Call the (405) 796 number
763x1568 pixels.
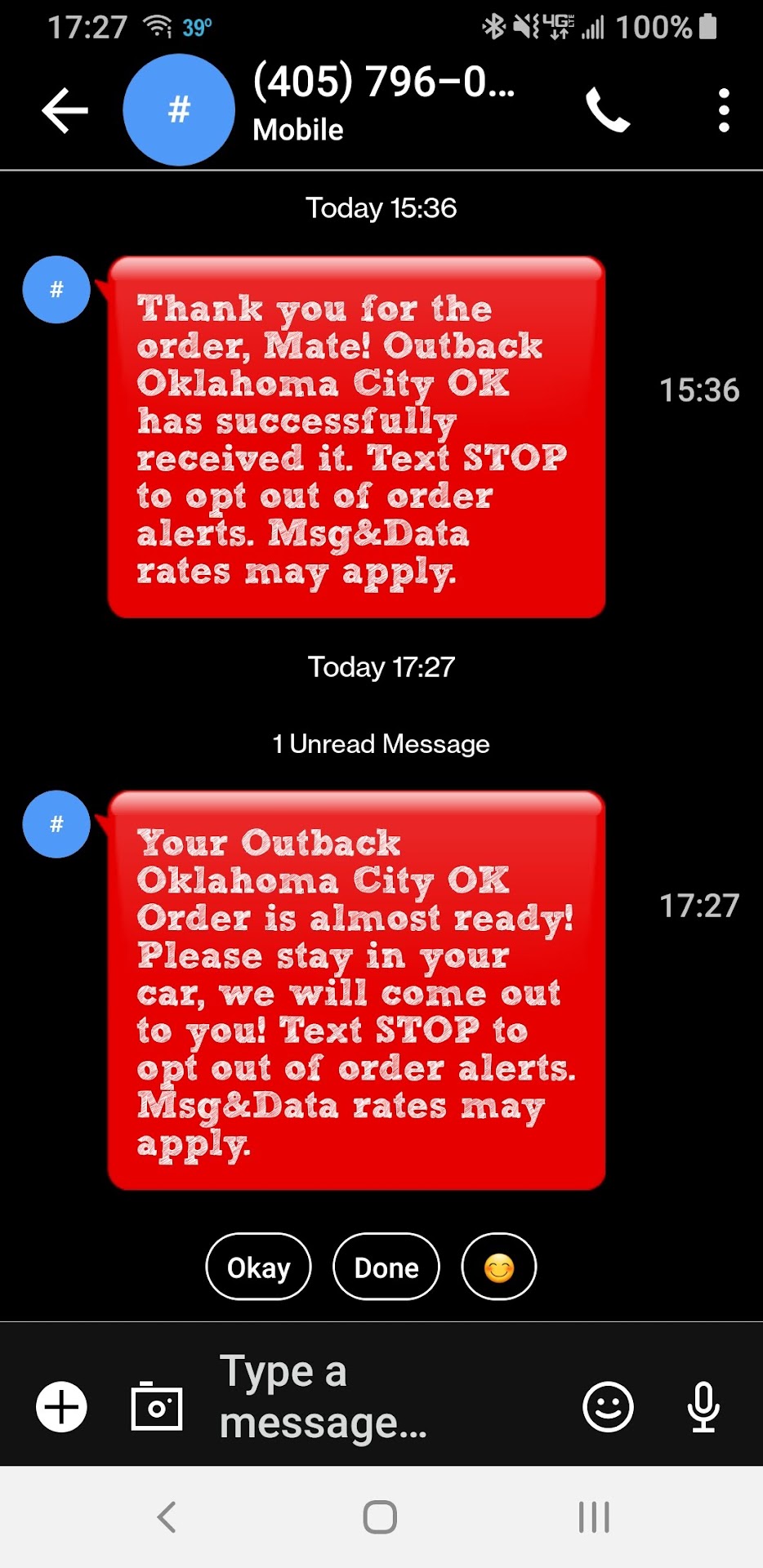[x=608, y=110]
